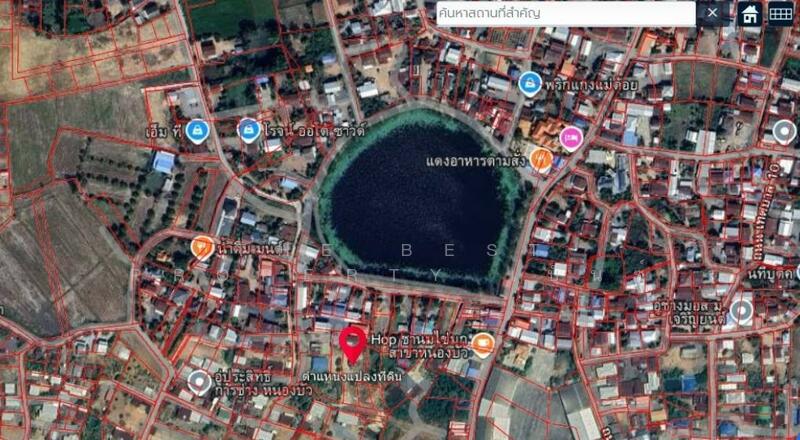Open the grid layers button
The width and height of the screenshot is (800, 440).
coord(781,13)
